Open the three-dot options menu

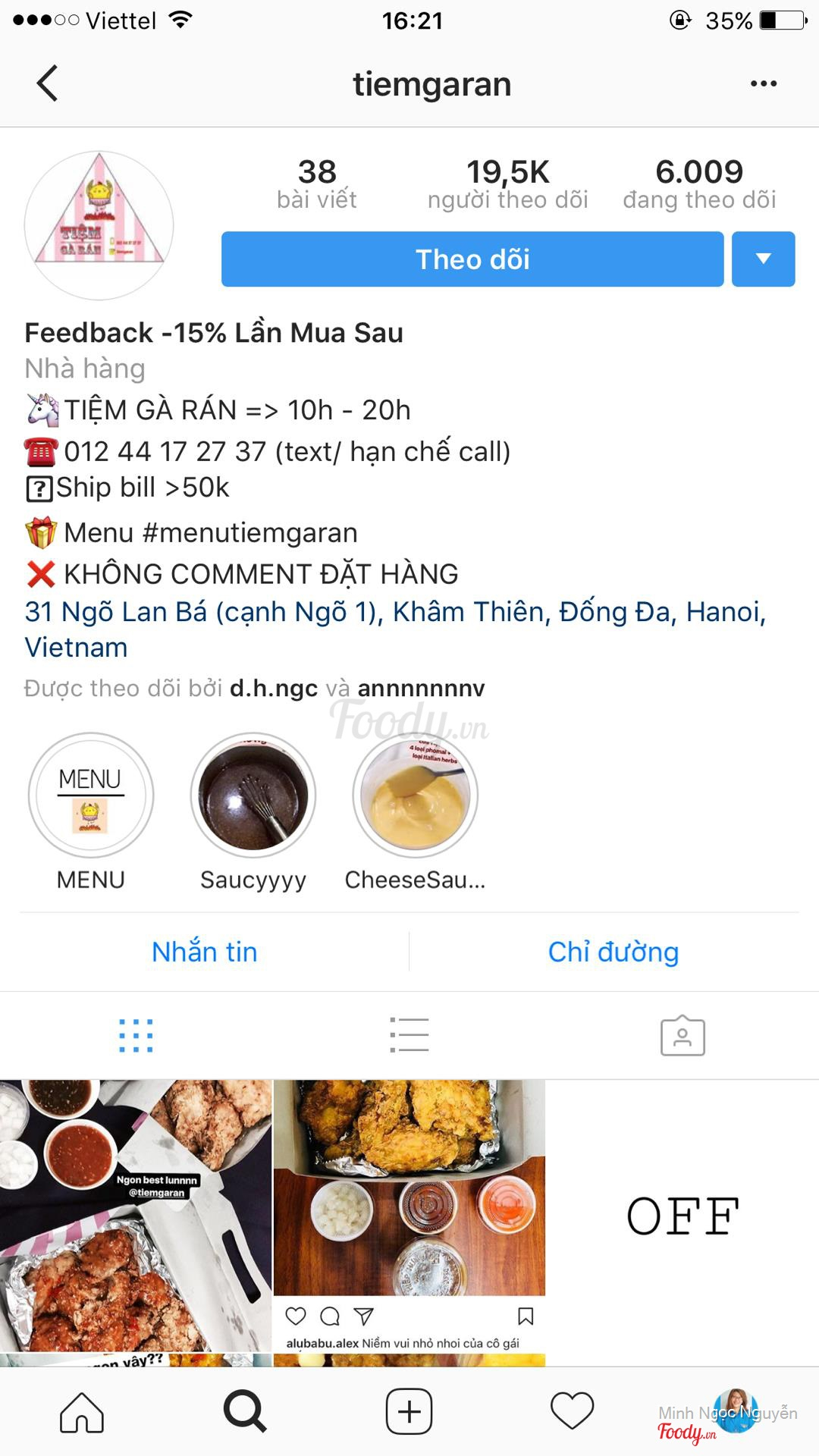(763, 83)
